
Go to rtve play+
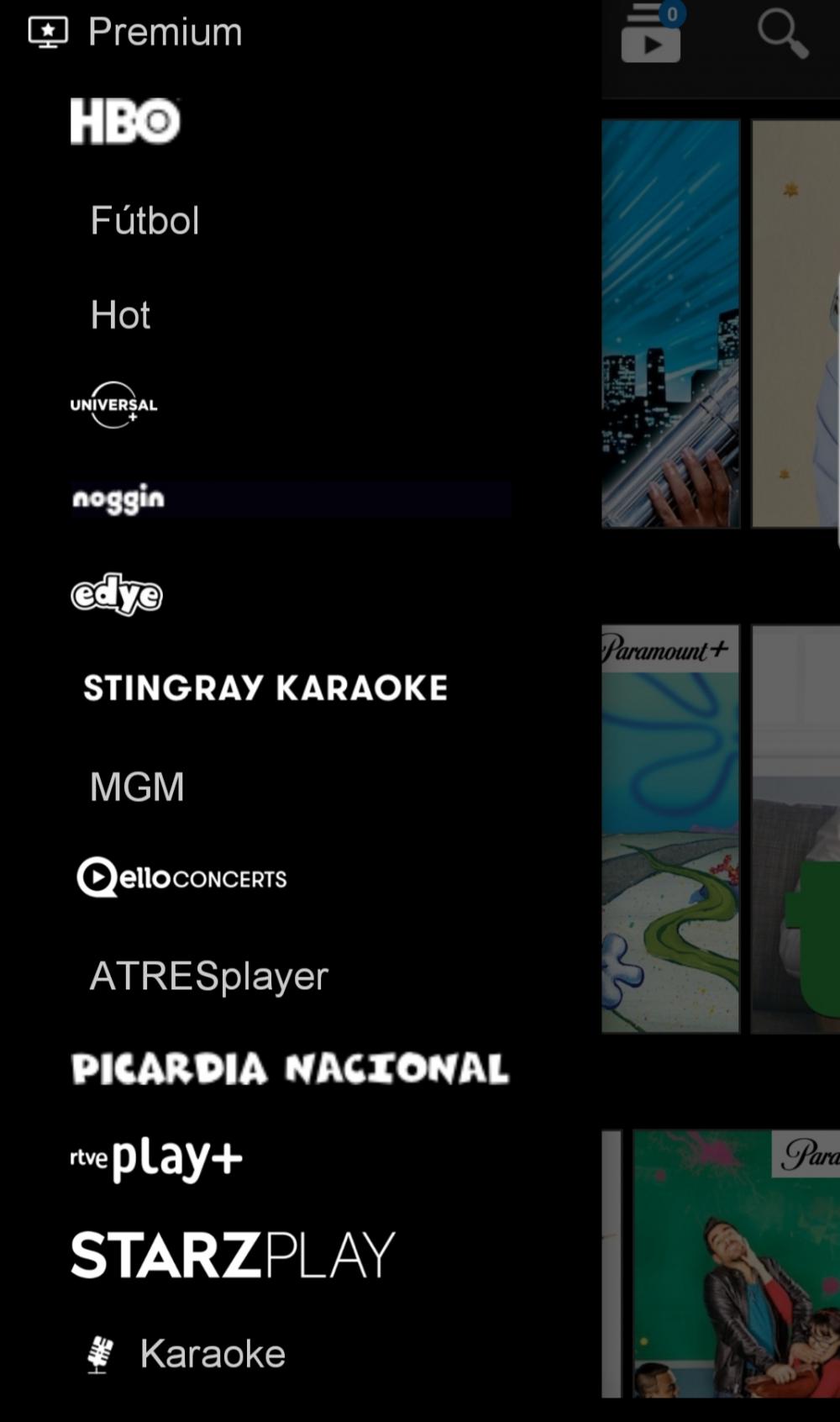156,1159
